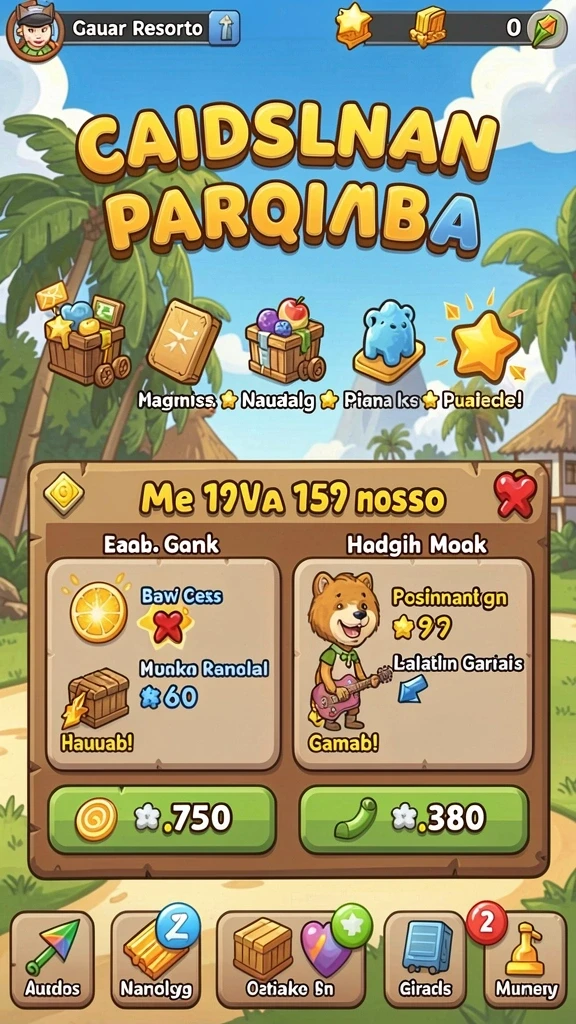
Task: Open the Hadgih Moak bear card
Action: (x=413, y=664)
